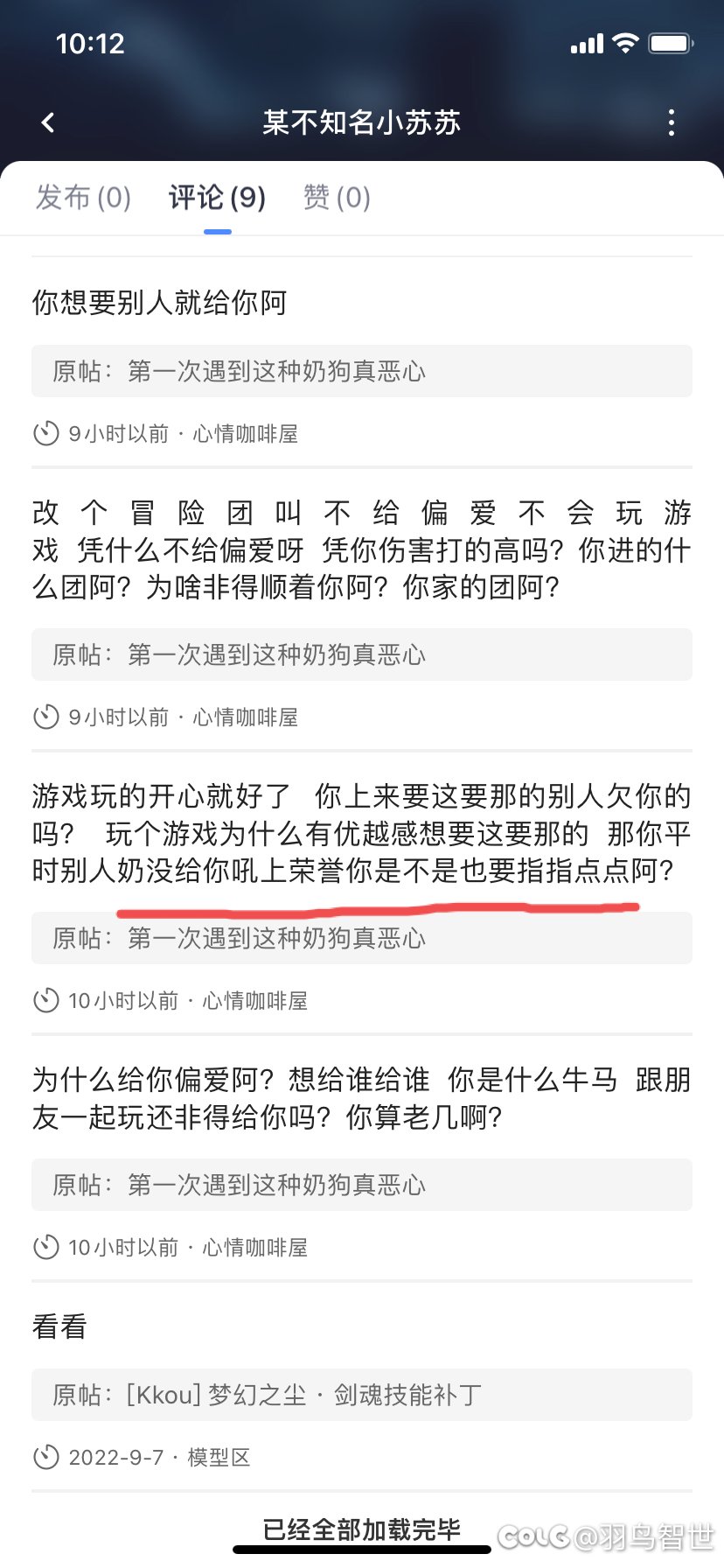Select the 评论 (9) tab
This screenshot has height=1568, width=724.
point(217,198)
